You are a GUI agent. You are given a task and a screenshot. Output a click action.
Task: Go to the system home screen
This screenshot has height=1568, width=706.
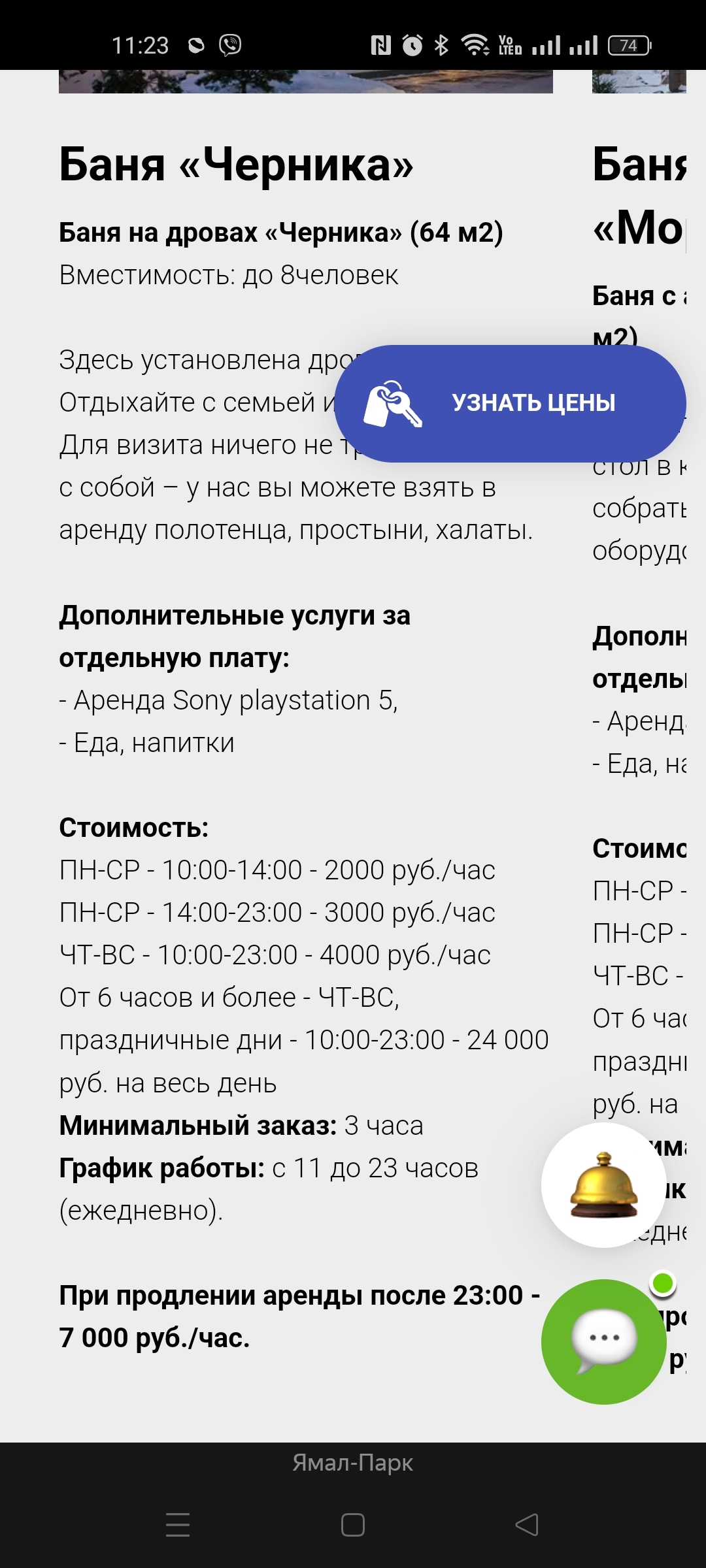353,1525
